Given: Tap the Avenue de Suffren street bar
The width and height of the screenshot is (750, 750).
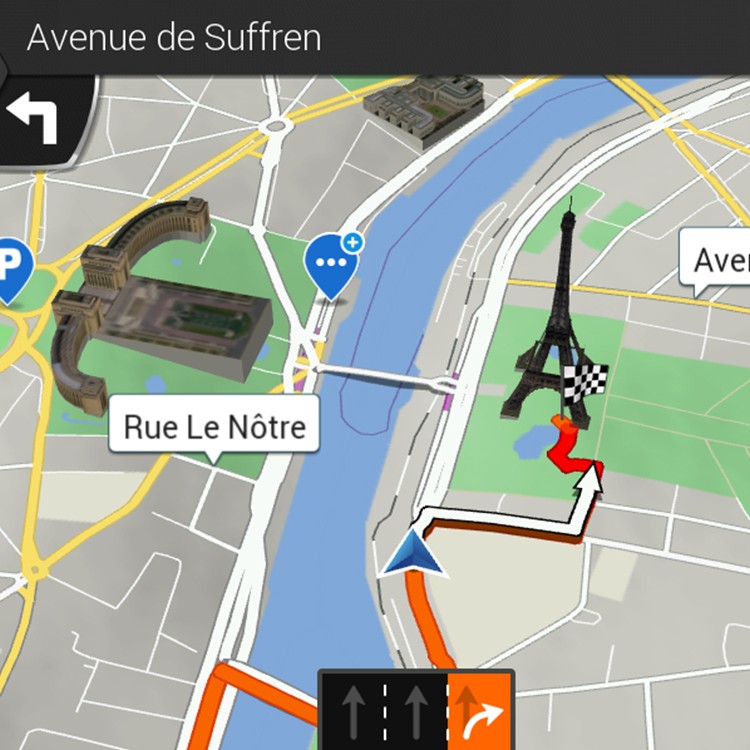Looking at the screenshot, I should point(375,37).
